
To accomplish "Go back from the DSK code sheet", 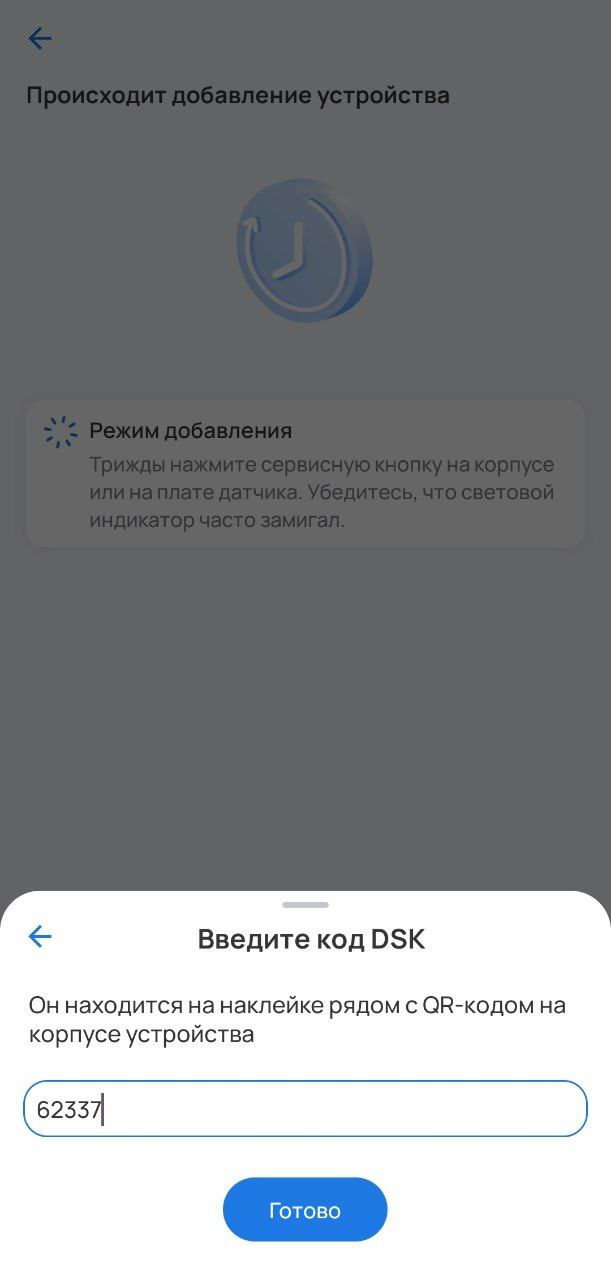I will click(x=40, y=937).
